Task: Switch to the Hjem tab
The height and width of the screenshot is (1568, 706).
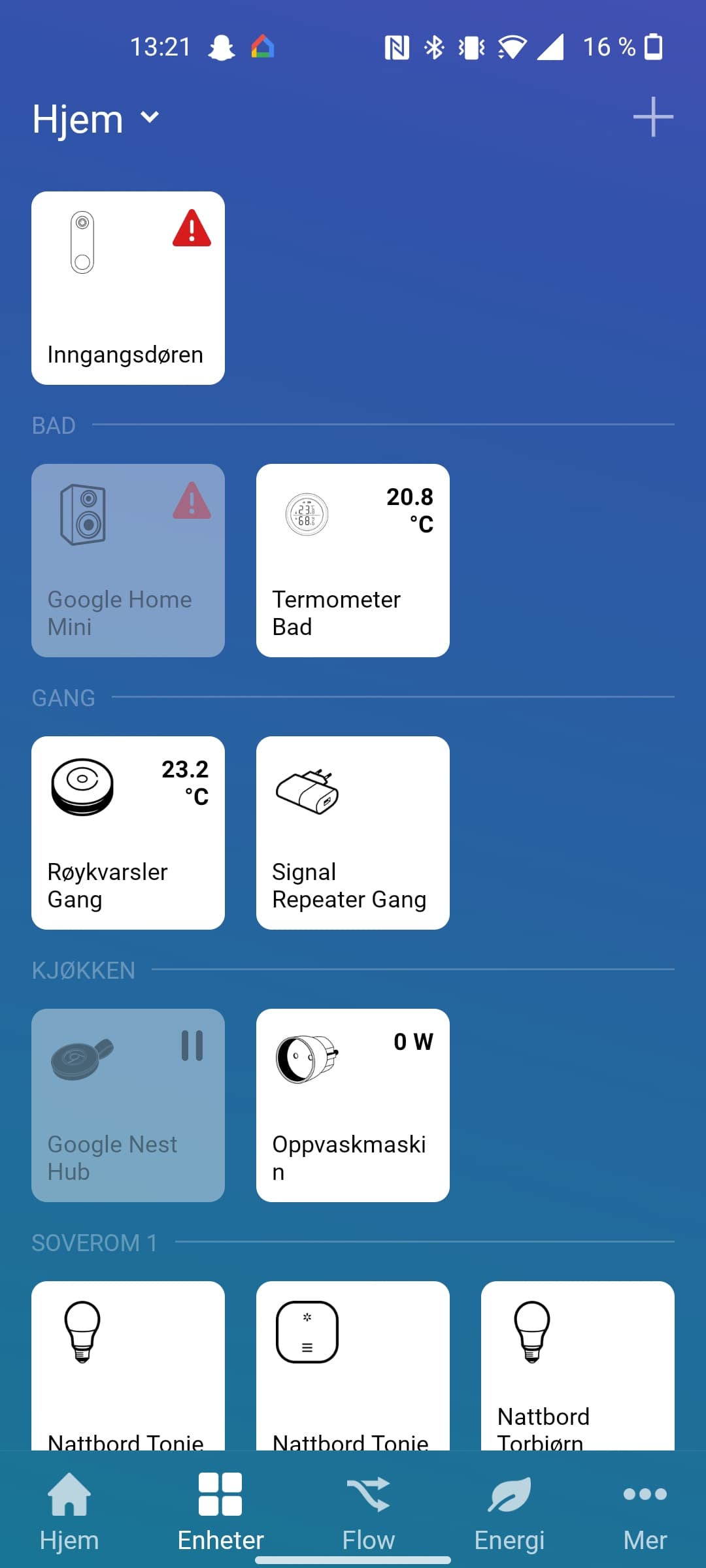Action: tap(69, 1511)
